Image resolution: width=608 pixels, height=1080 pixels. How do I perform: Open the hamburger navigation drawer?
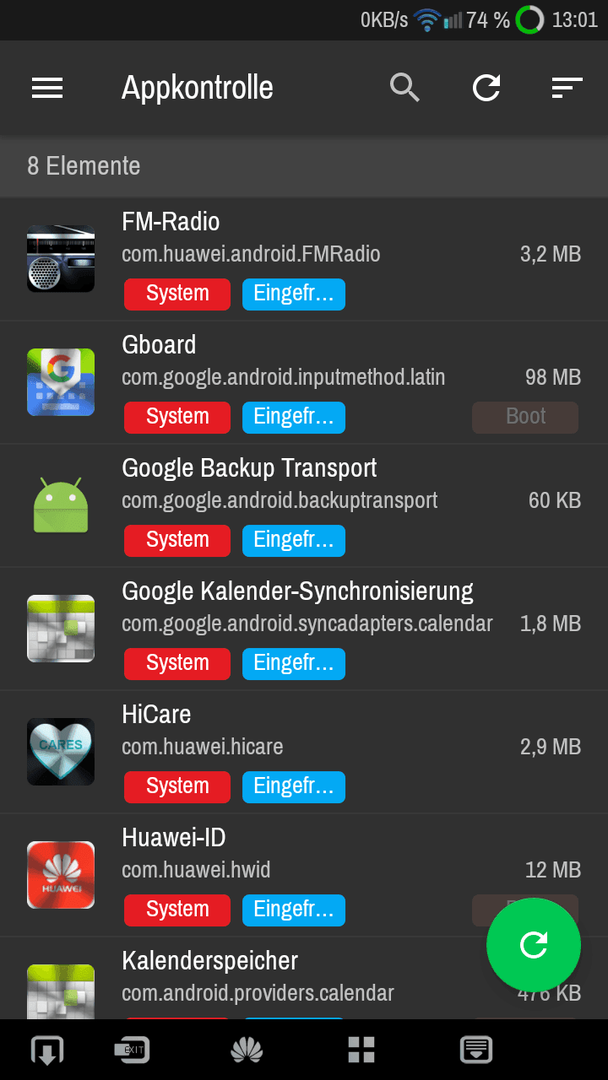pos(48,88)
